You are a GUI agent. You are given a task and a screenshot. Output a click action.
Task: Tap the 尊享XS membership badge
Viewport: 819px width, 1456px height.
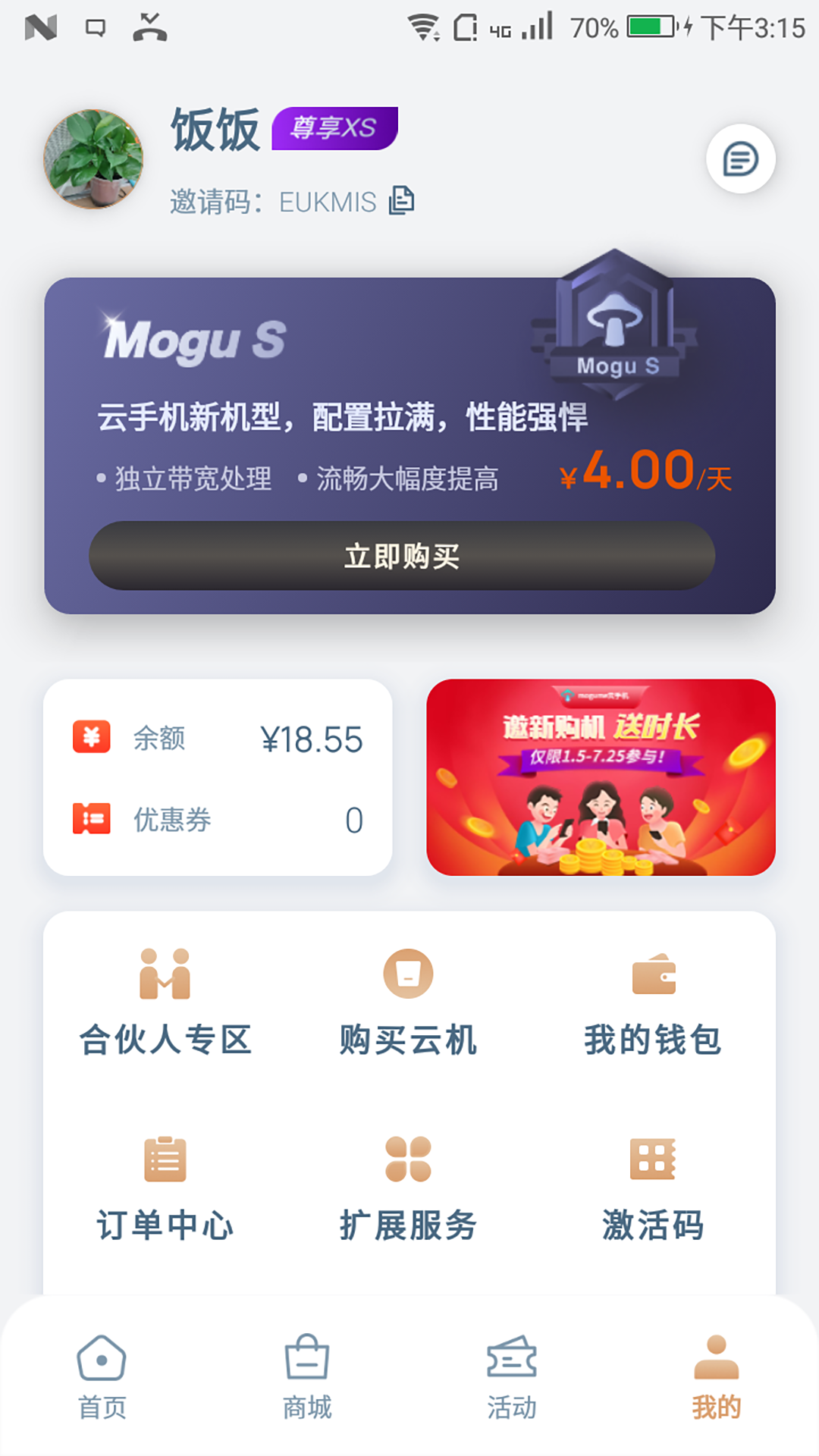click(334, 129)
